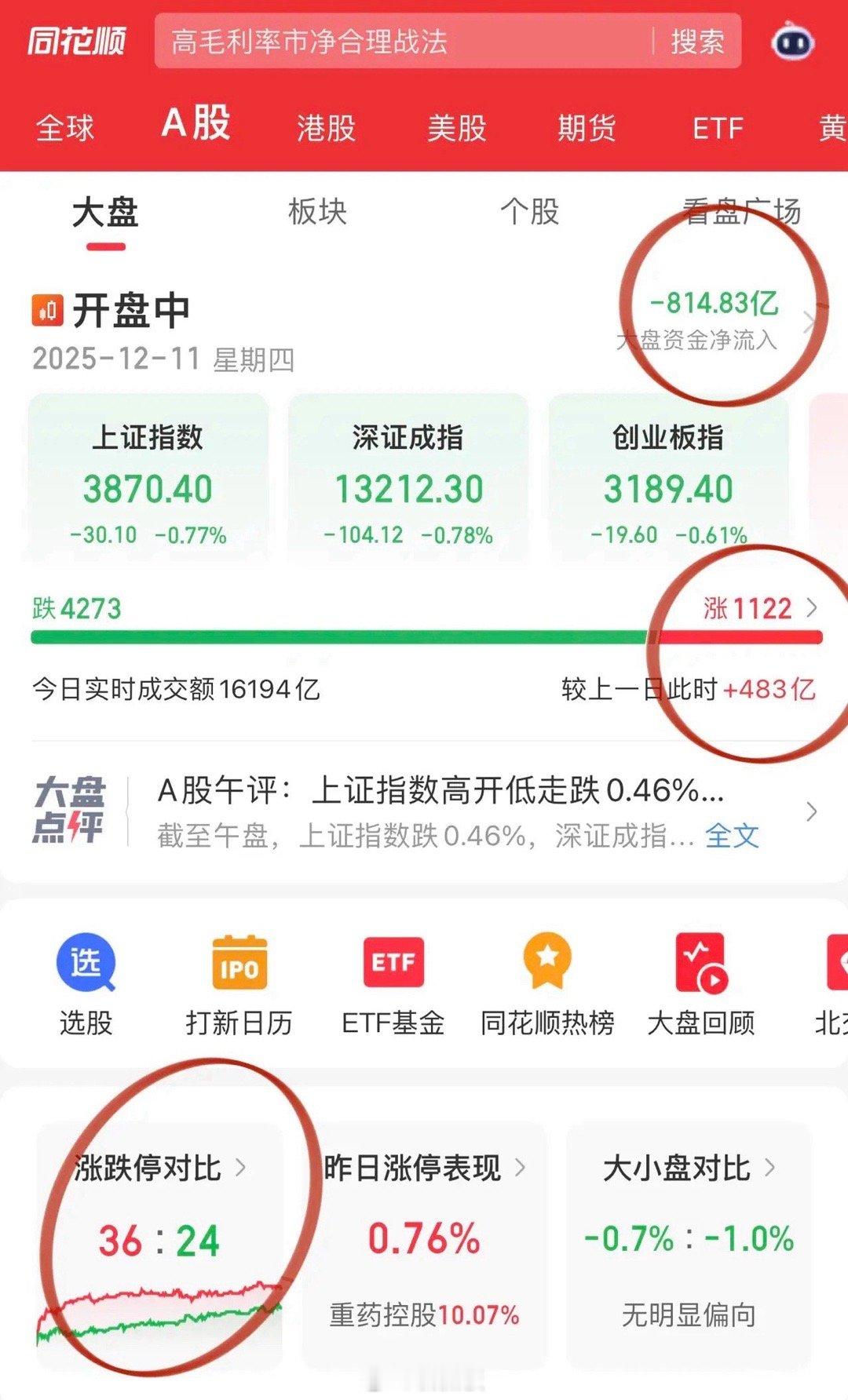Viewport: 848px width, 1400px height.
Task: Switch to the 港股 tab
Action: [326, 126]
